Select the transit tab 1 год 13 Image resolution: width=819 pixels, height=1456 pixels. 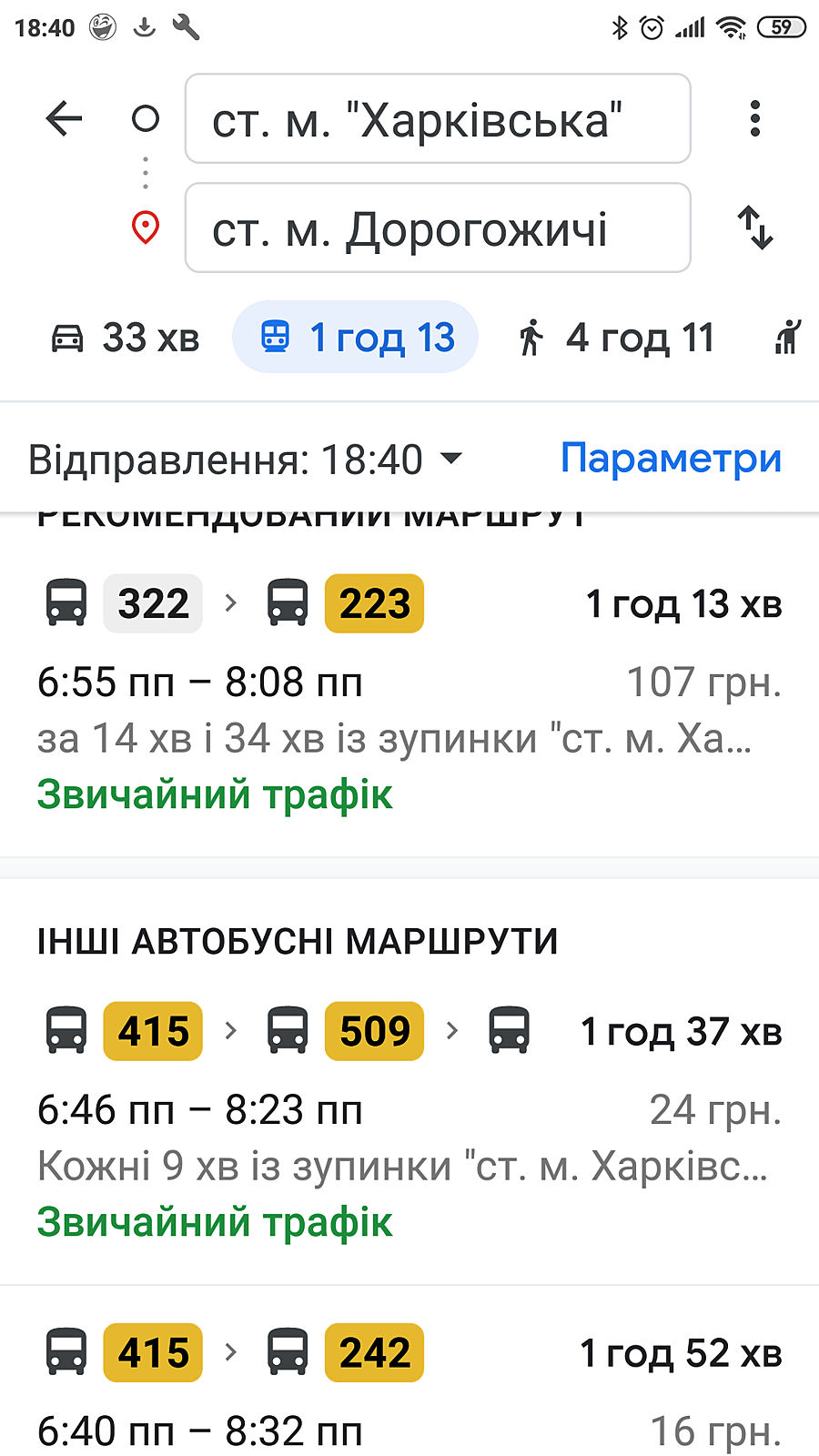[x=356, y=338]
